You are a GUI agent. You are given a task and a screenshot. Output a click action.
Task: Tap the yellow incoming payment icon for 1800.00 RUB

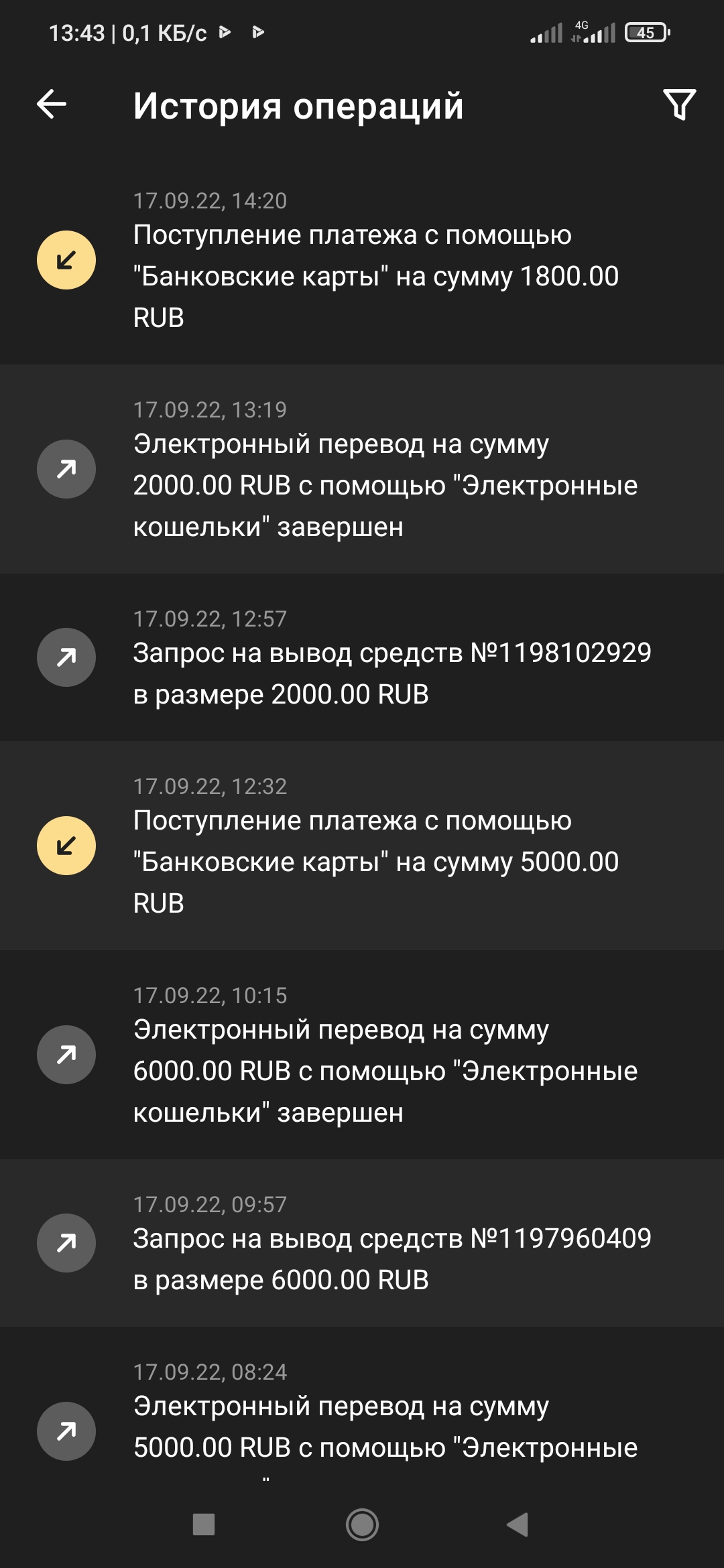(66, 258)
